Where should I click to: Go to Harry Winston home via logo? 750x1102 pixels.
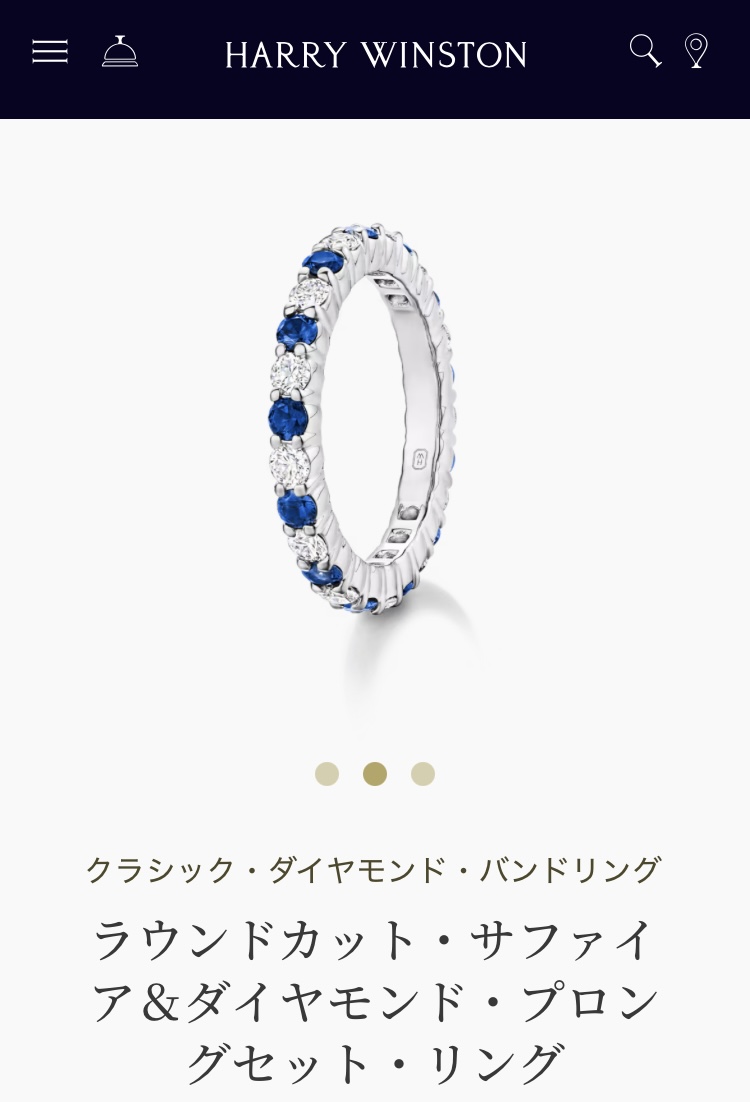pyautogui.click(x=376, y=54)
